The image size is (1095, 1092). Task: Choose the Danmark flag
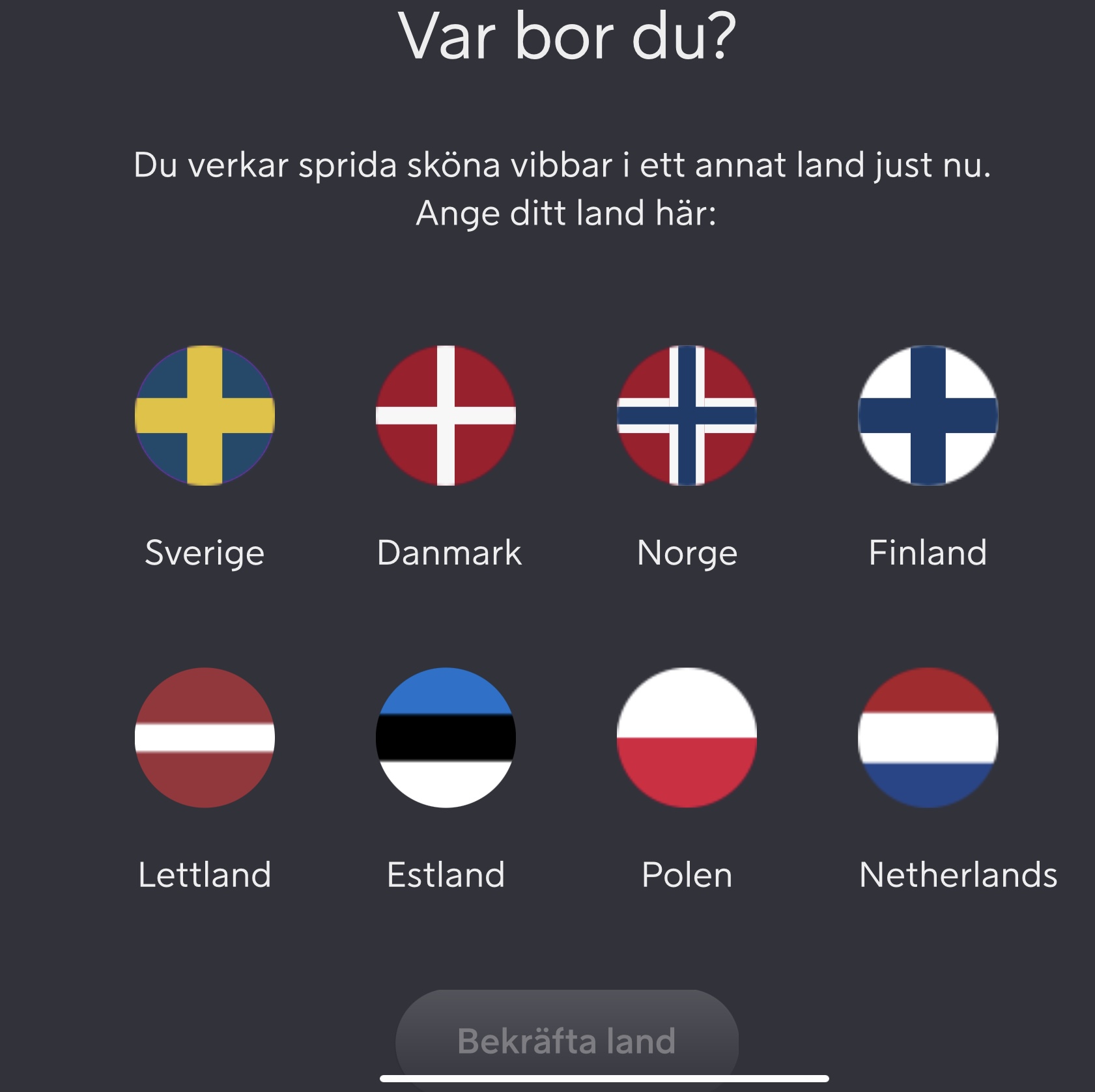click(x=446, y=415)
